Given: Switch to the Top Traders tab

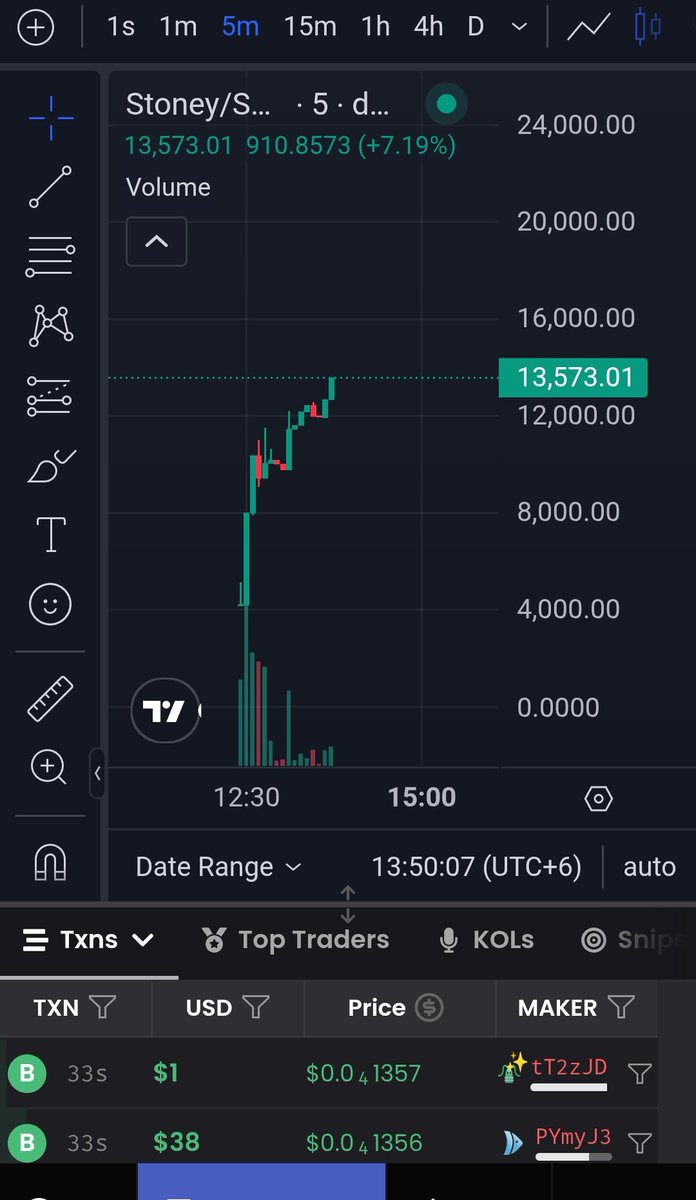Looking at the screenshot, I should [x=295, y=940].
